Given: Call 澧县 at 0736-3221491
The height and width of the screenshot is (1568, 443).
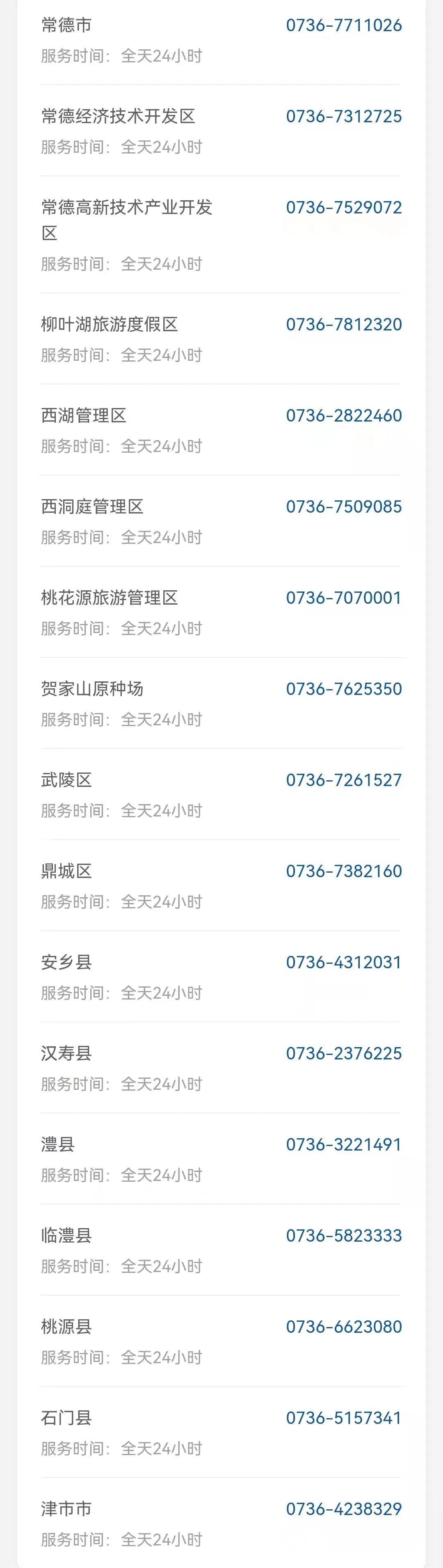Looking at the screenshot, I should pyautogui.click(x=344, y=1145).
